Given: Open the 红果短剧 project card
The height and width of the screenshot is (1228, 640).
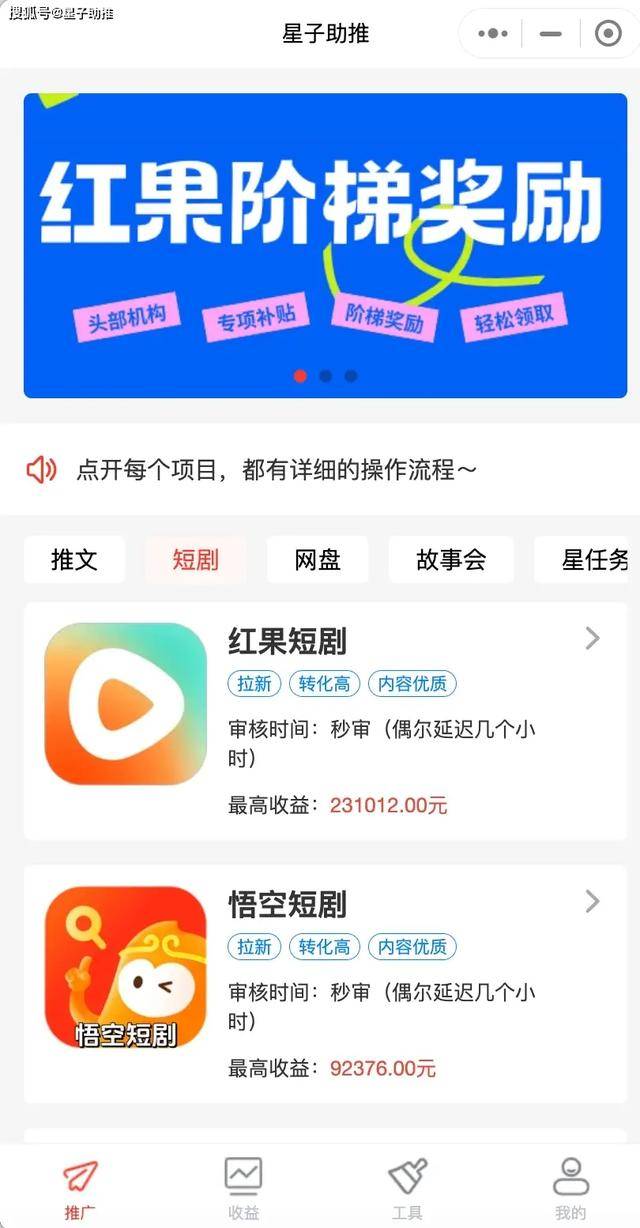Looking at the screenshot, I should click(325, 720).
